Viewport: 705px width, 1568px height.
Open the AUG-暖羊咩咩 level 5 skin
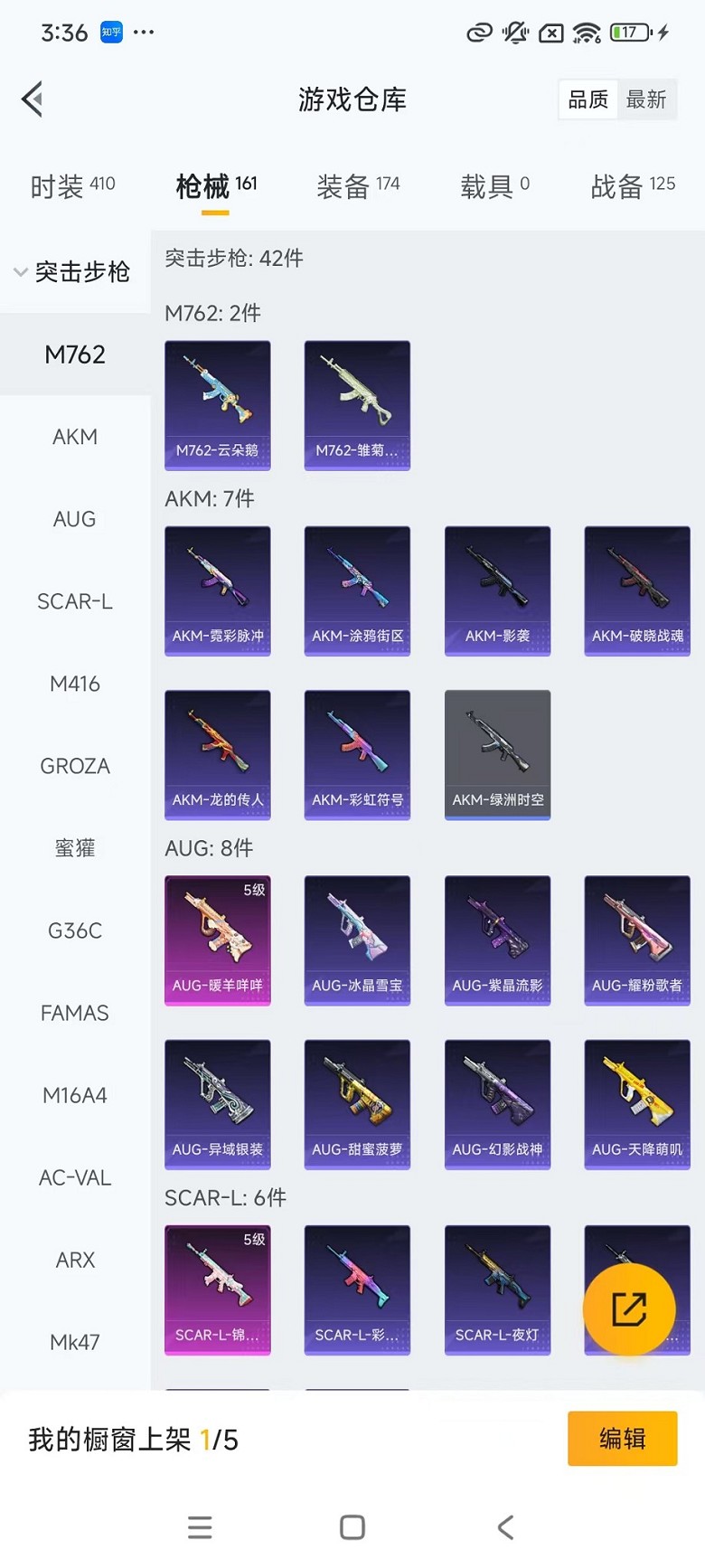point(217,940)
